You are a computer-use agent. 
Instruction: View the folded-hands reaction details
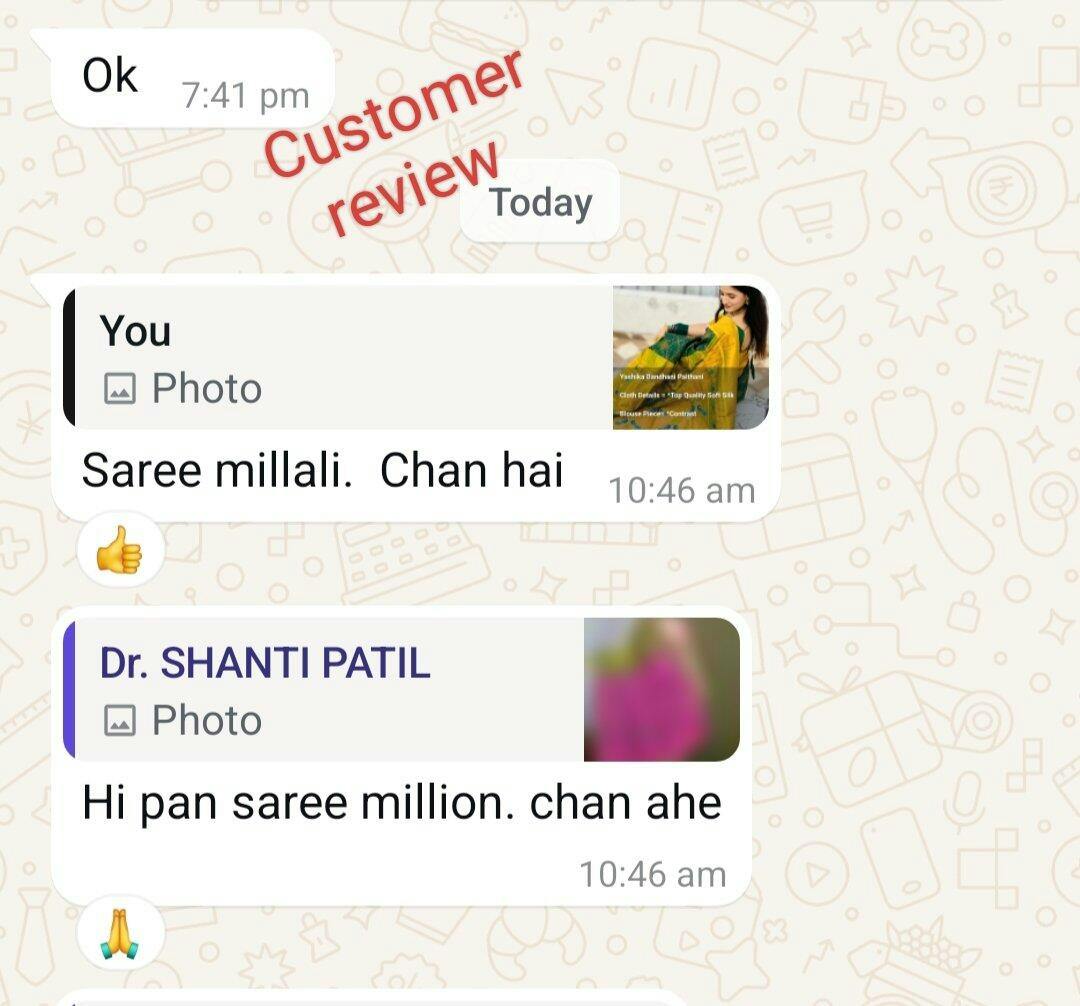[x=120, y=933]
